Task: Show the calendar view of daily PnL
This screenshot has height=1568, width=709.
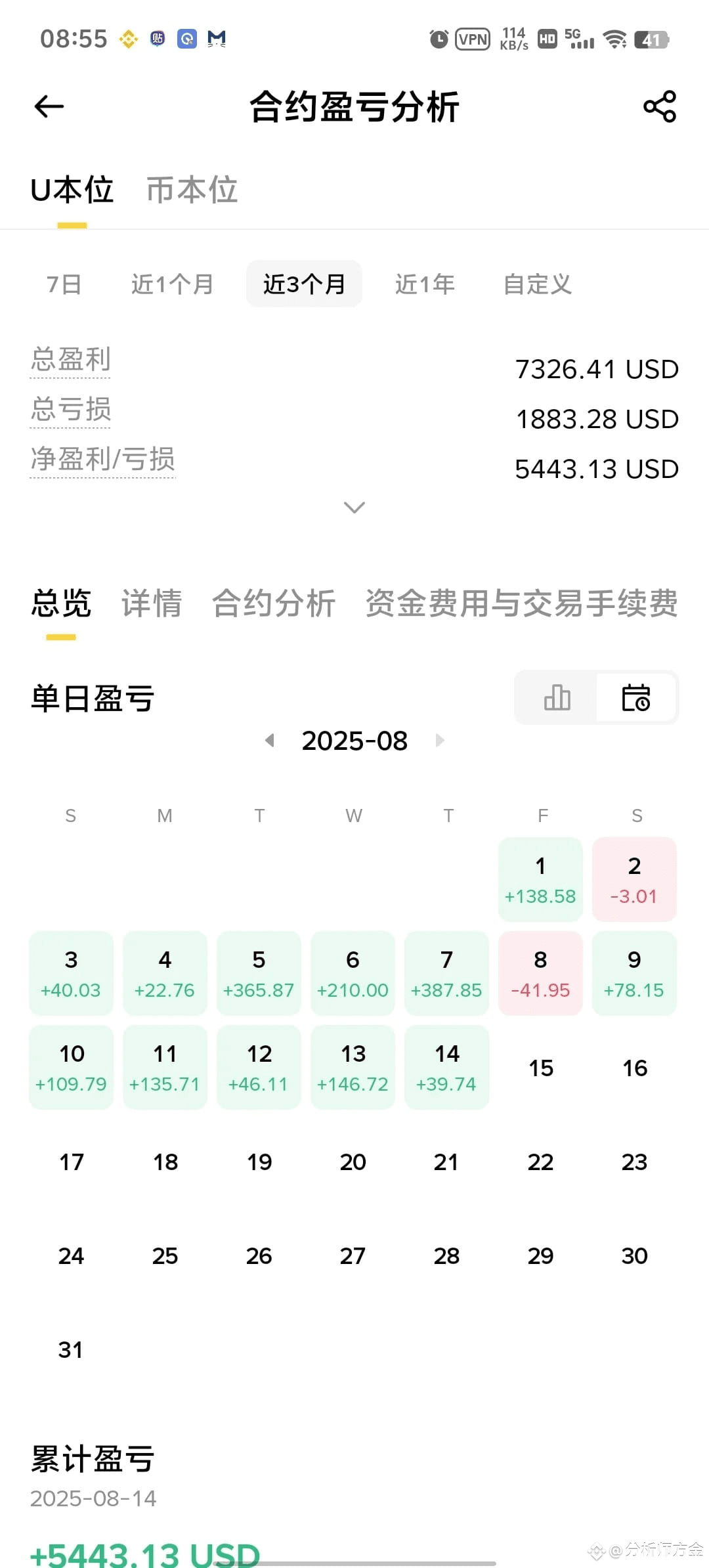Action: tap(635, 697)
